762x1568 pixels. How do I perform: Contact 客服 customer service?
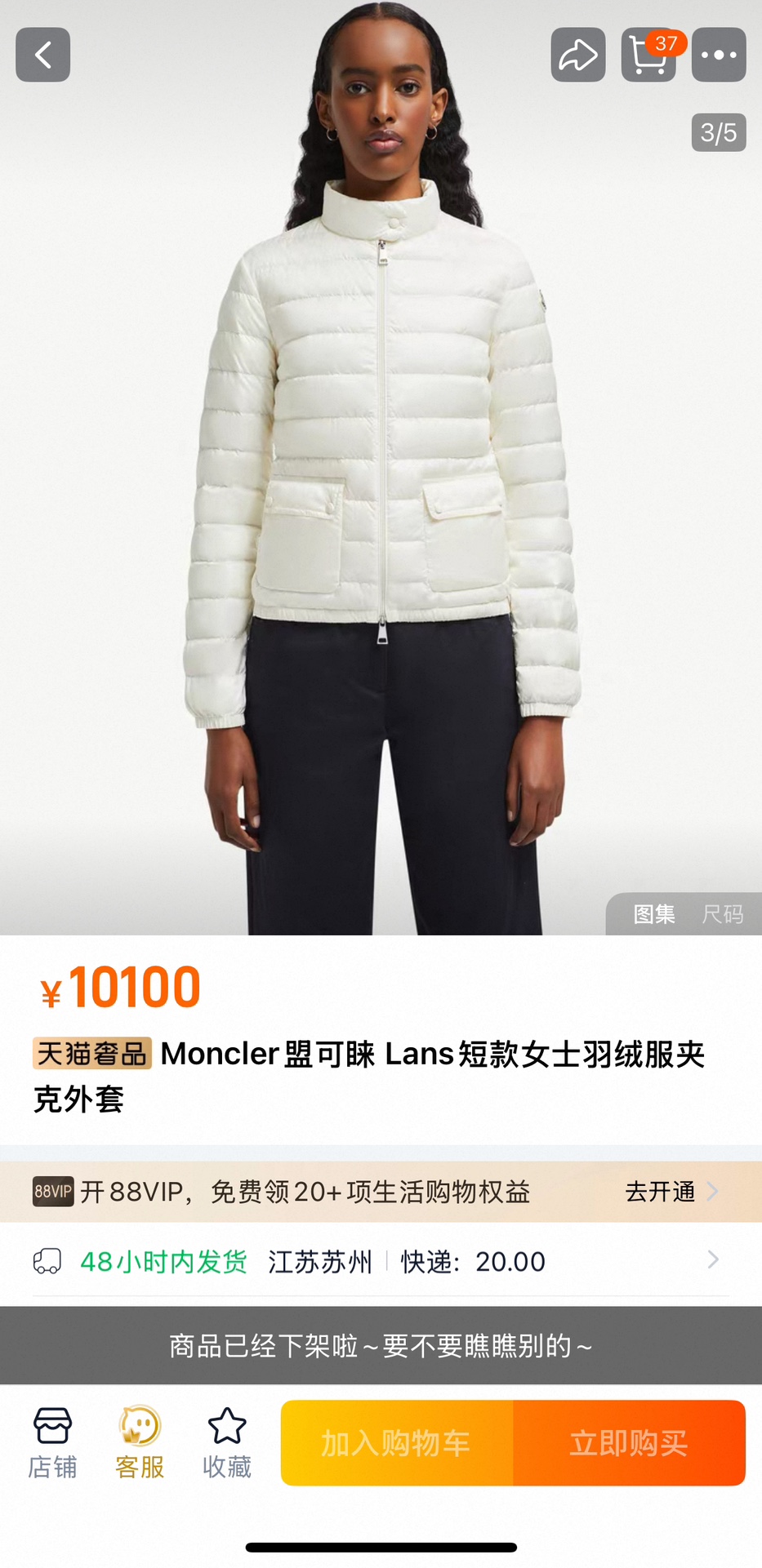[x=140, y=1443]
